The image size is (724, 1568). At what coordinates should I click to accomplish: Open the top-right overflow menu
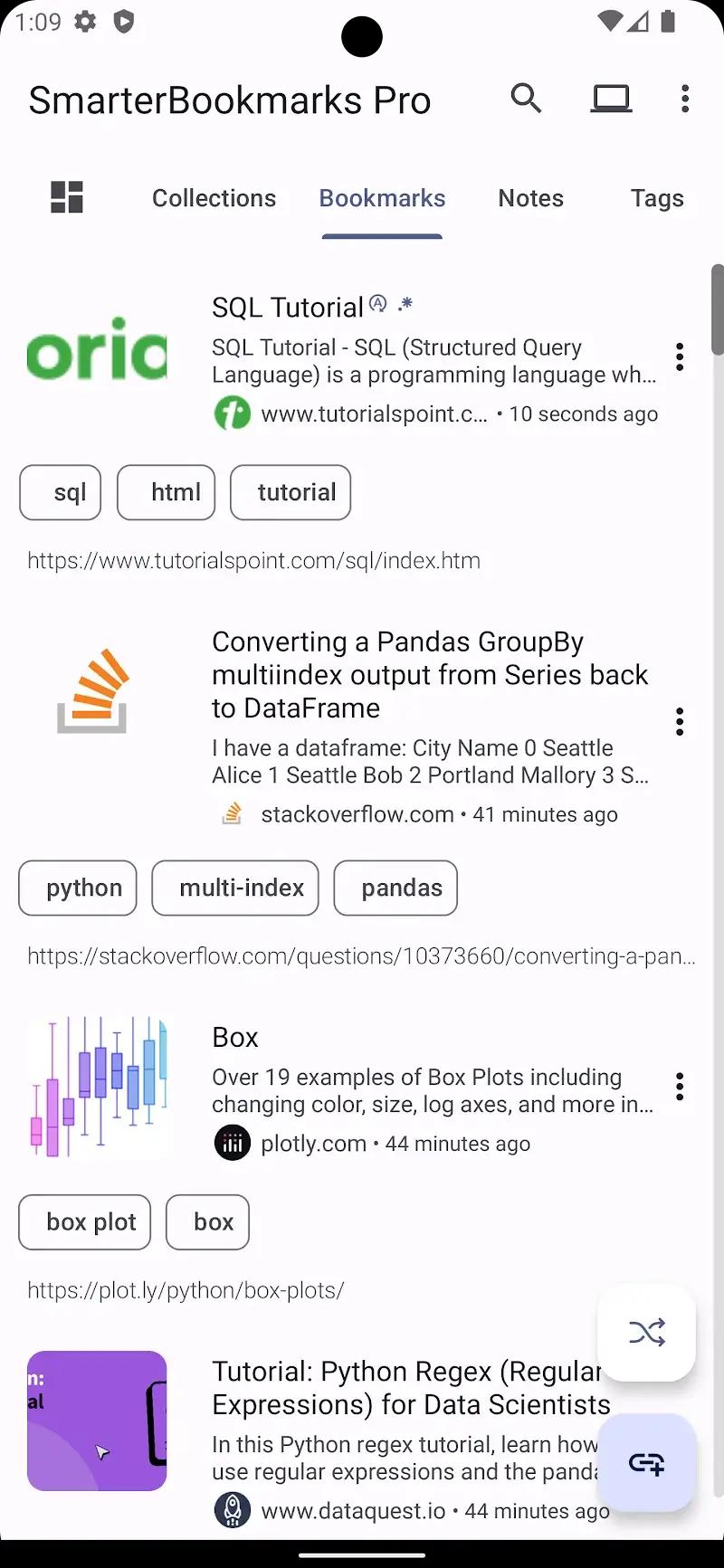(x=685, y=99)
